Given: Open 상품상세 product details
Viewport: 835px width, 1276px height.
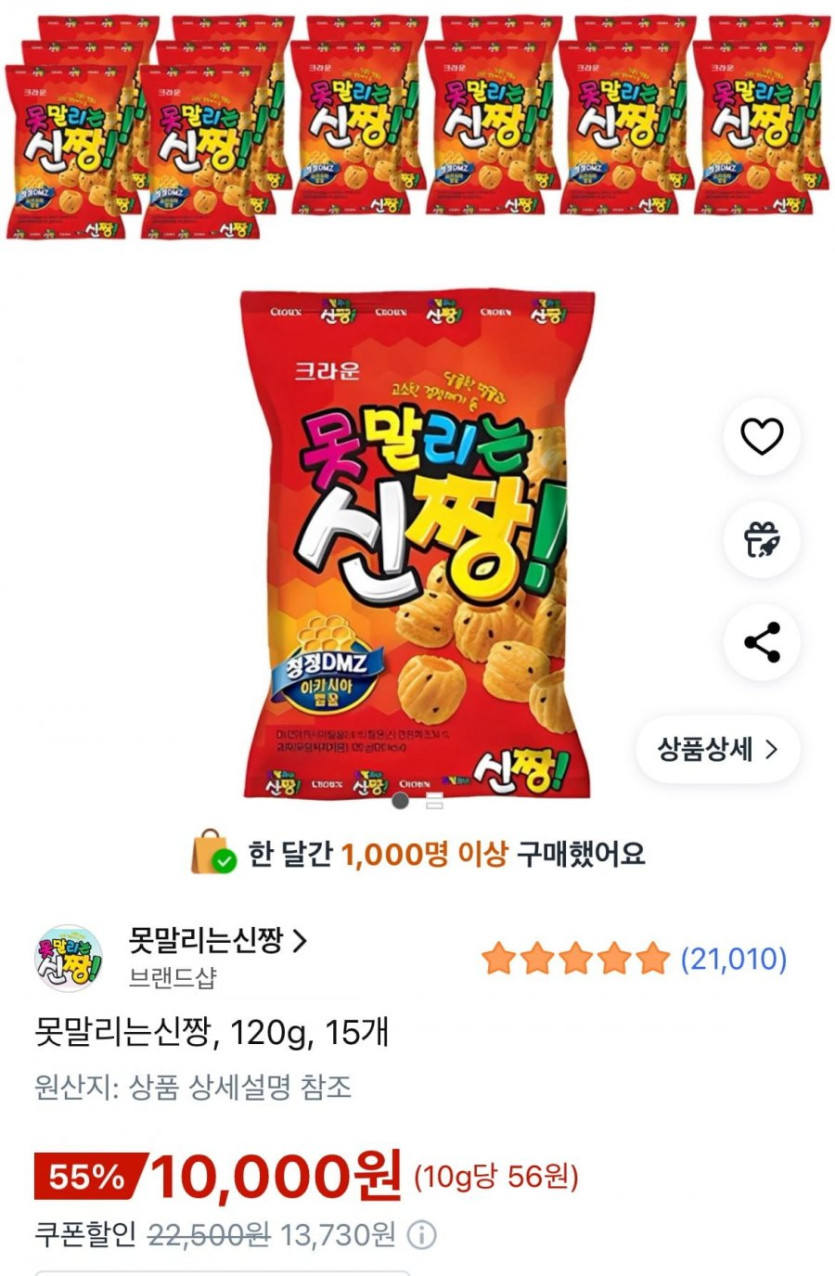Looking at the screenshot, I should pos(717,750).
